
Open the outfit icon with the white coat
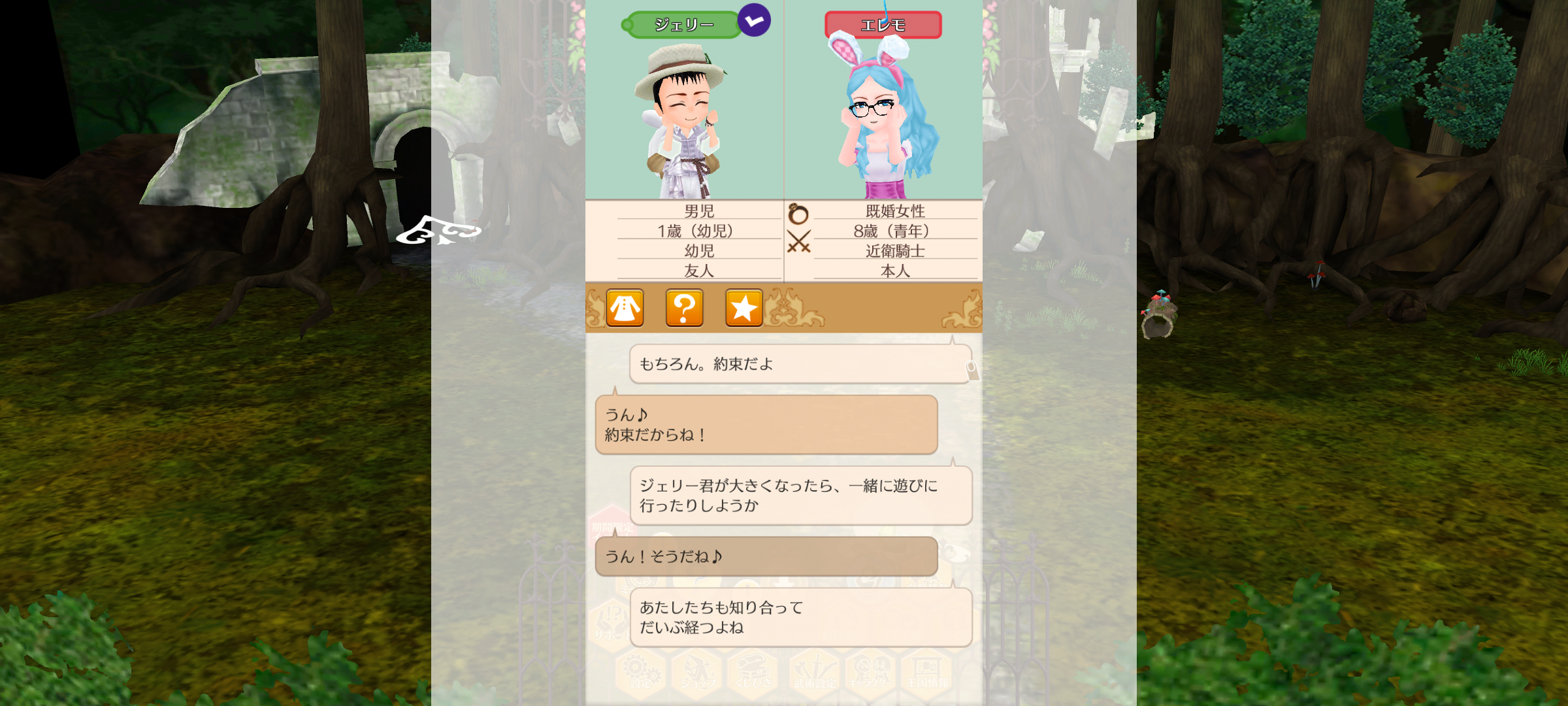point(625,308)
